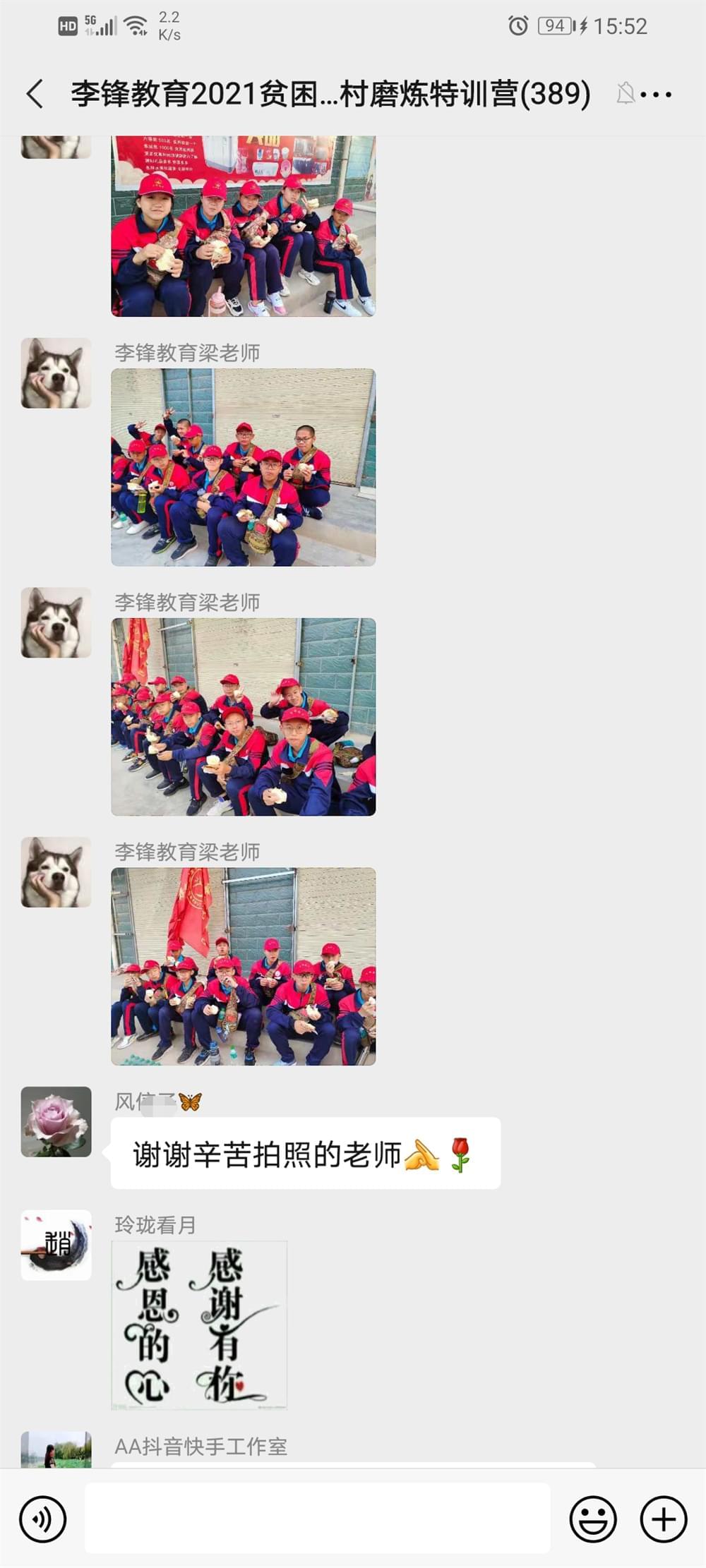Open AA抖音快手工作室 avatar profile

[56, 1449]
